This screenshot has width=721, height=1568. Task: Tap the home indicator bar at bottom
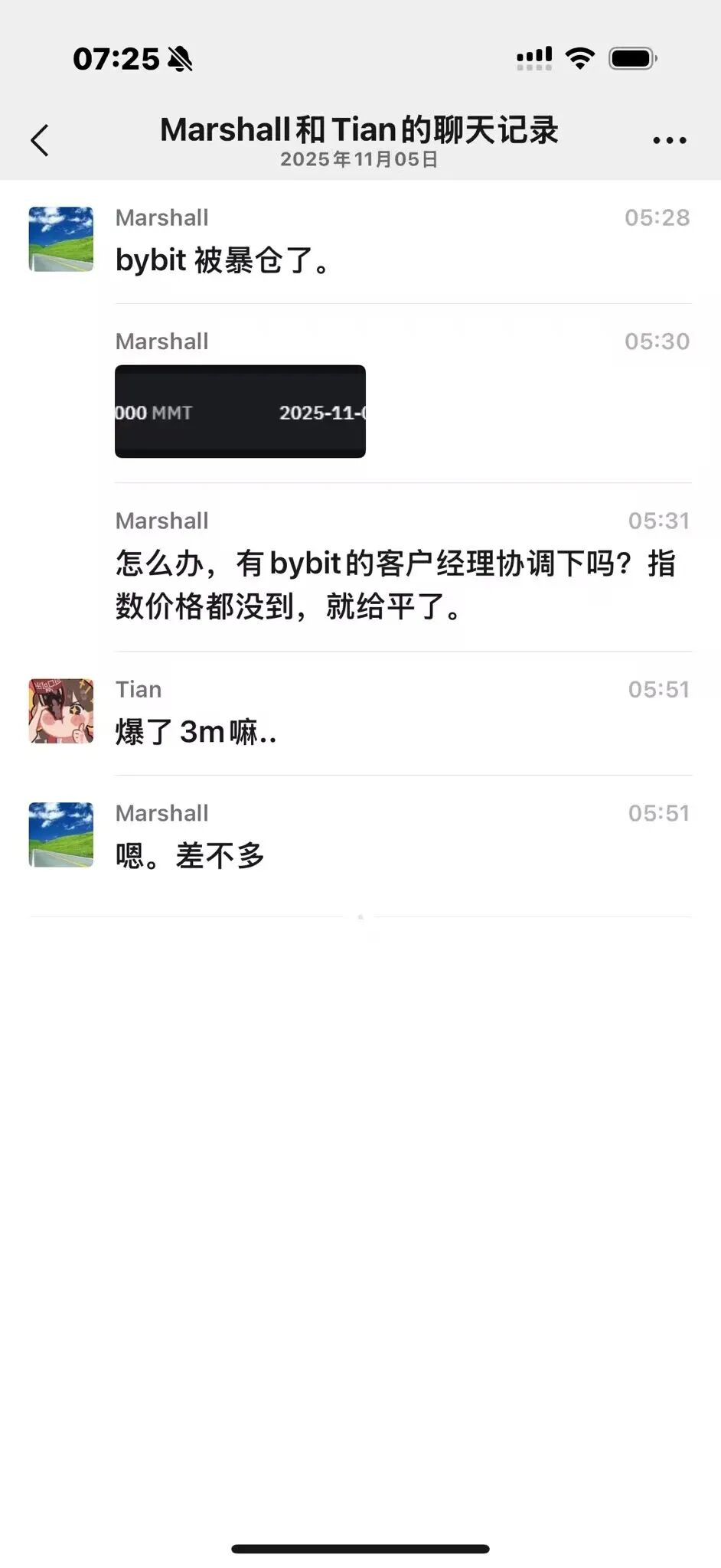[360, 1547]
